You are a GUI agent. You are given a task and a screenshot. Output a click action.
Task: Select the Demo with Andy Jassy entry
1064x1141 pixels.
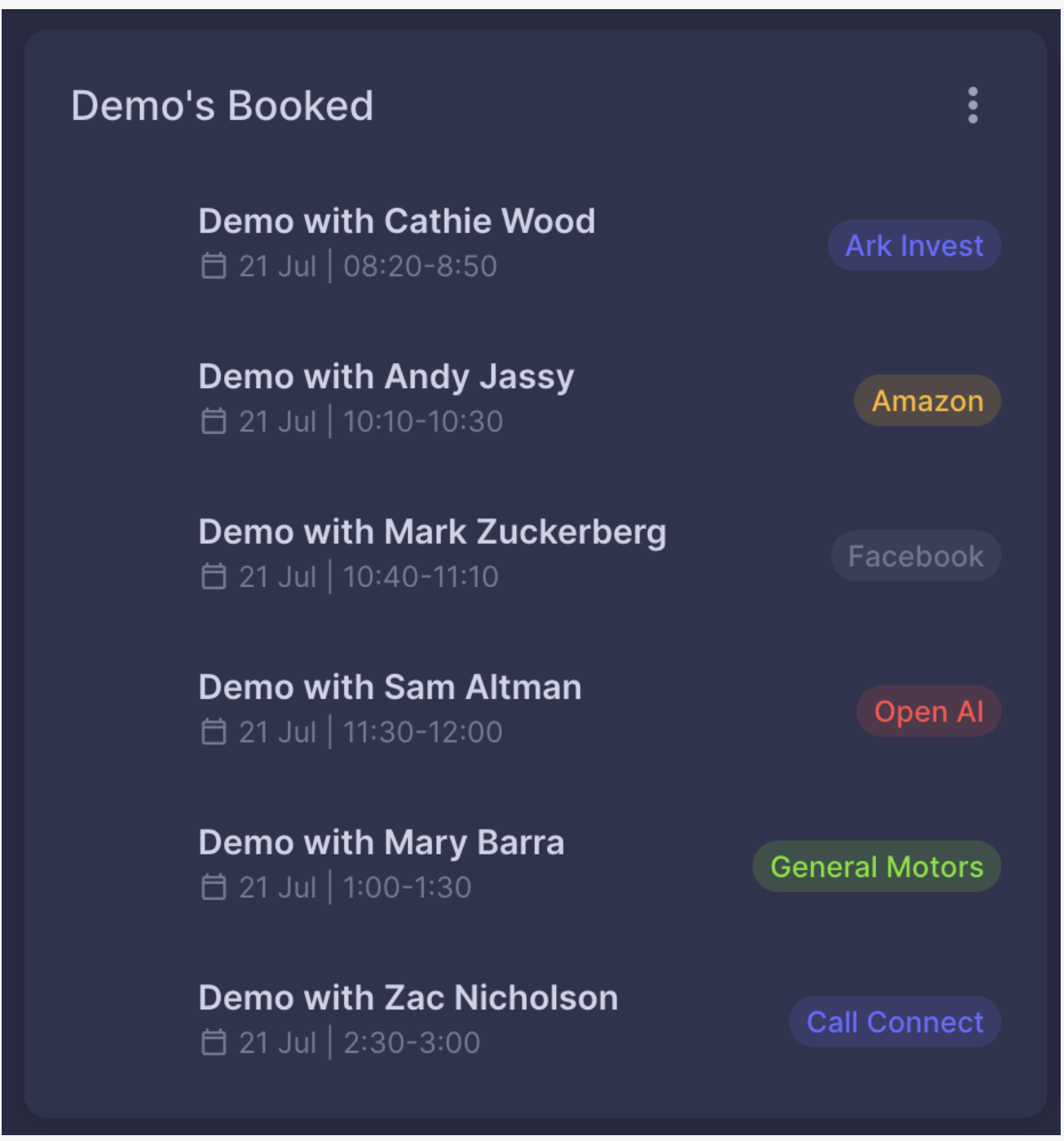(385, 376)
